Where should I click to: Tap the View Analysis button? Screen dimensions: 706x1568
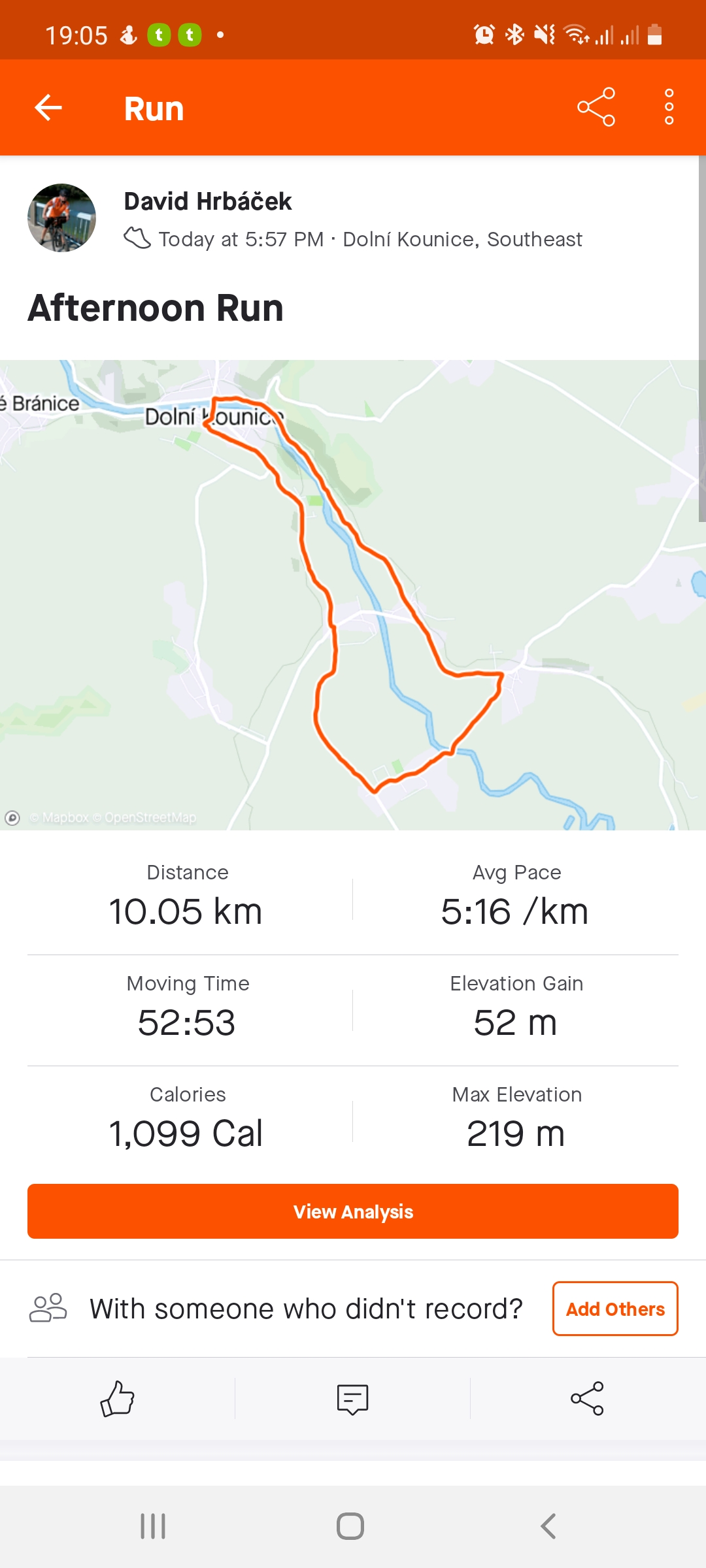[353, 1211]
